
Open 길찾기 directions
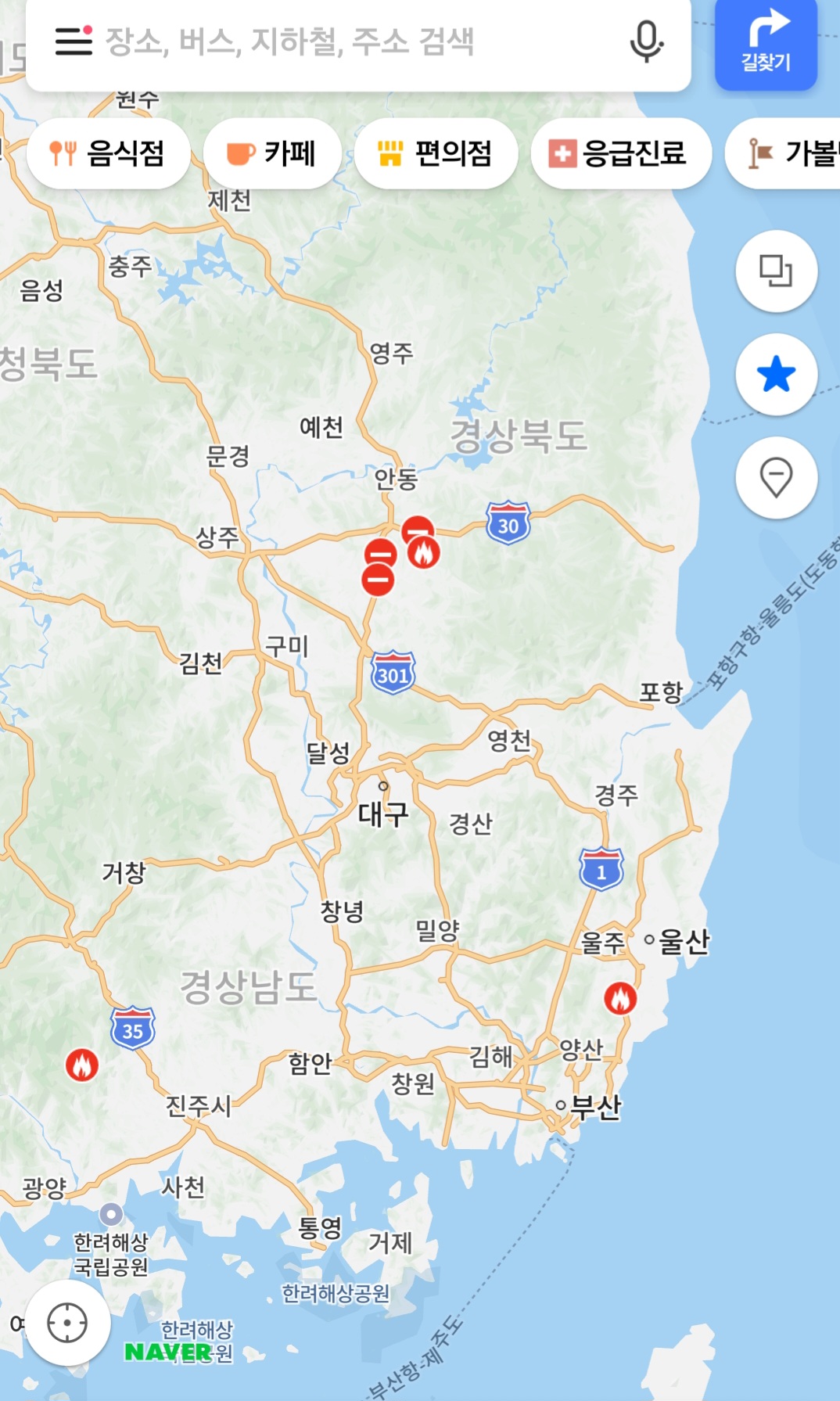(x=766, y=44)
